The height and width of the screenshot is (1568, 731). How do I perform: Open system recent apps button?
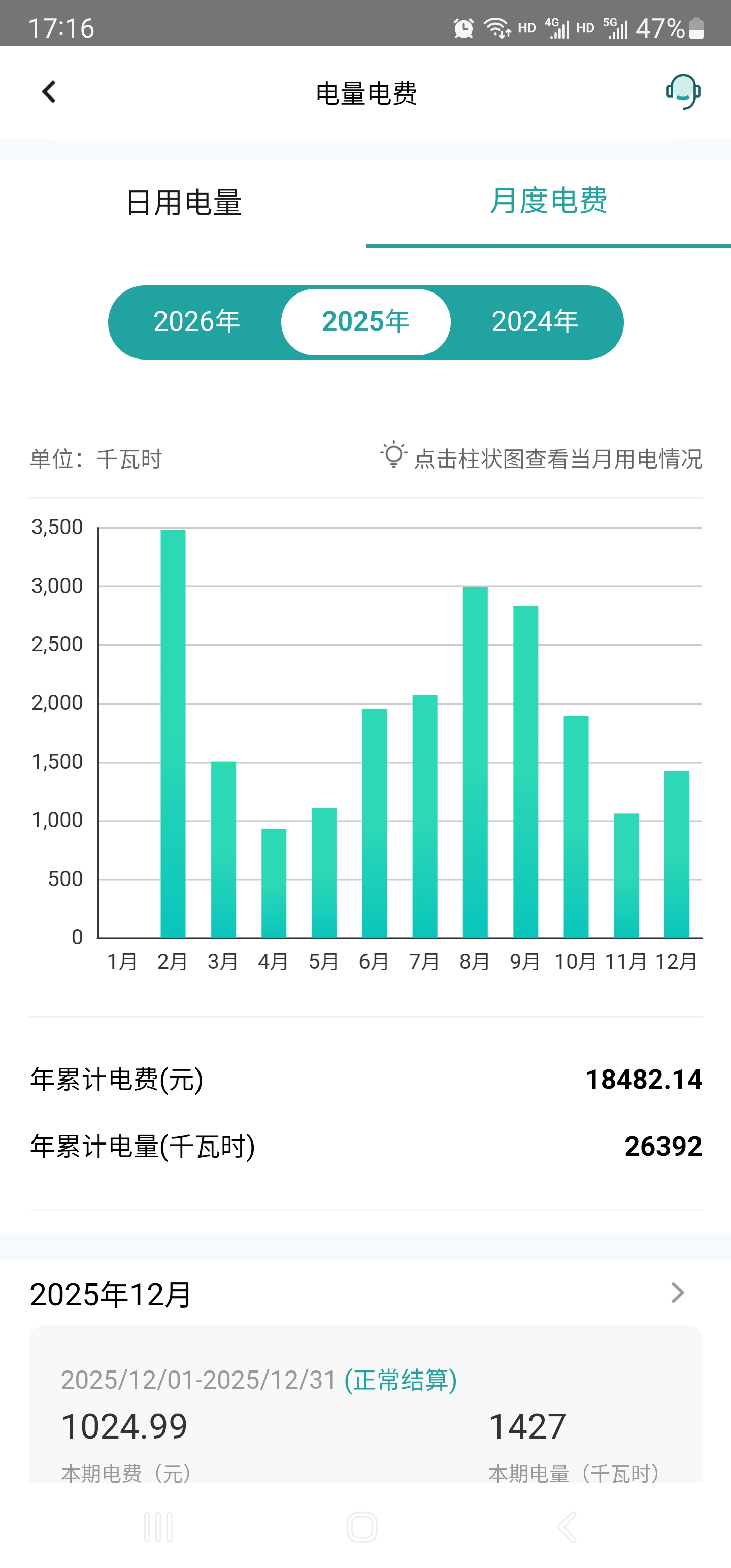(158, 1526)
